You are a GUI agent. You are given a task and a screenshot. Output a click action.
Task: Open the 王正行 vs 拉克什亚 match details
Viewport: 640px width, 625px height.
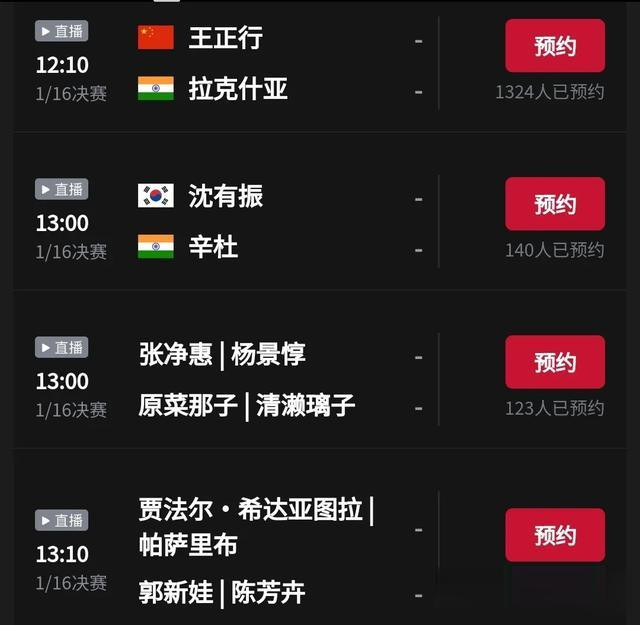[x=320, y=66]
